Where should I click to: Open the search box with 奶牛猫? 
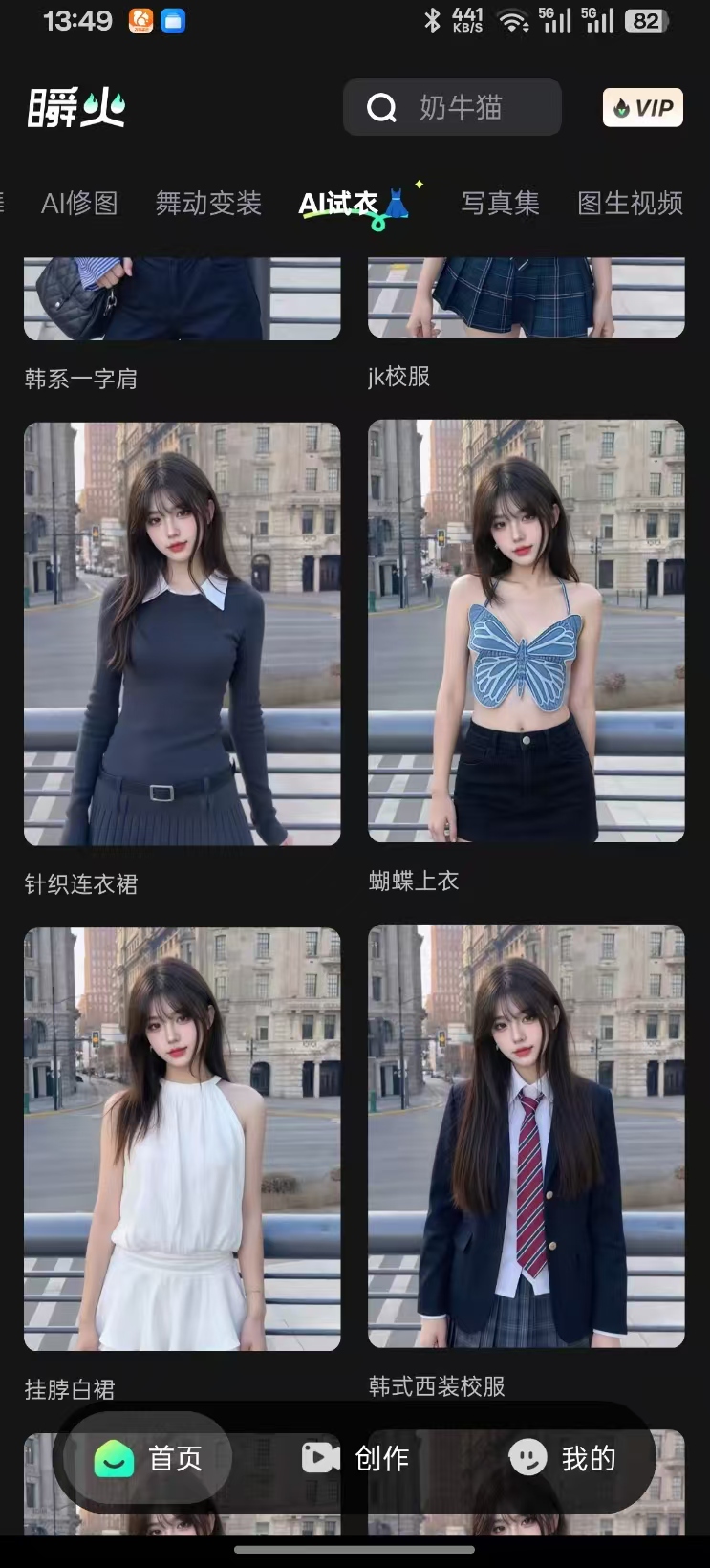[452, 107]
